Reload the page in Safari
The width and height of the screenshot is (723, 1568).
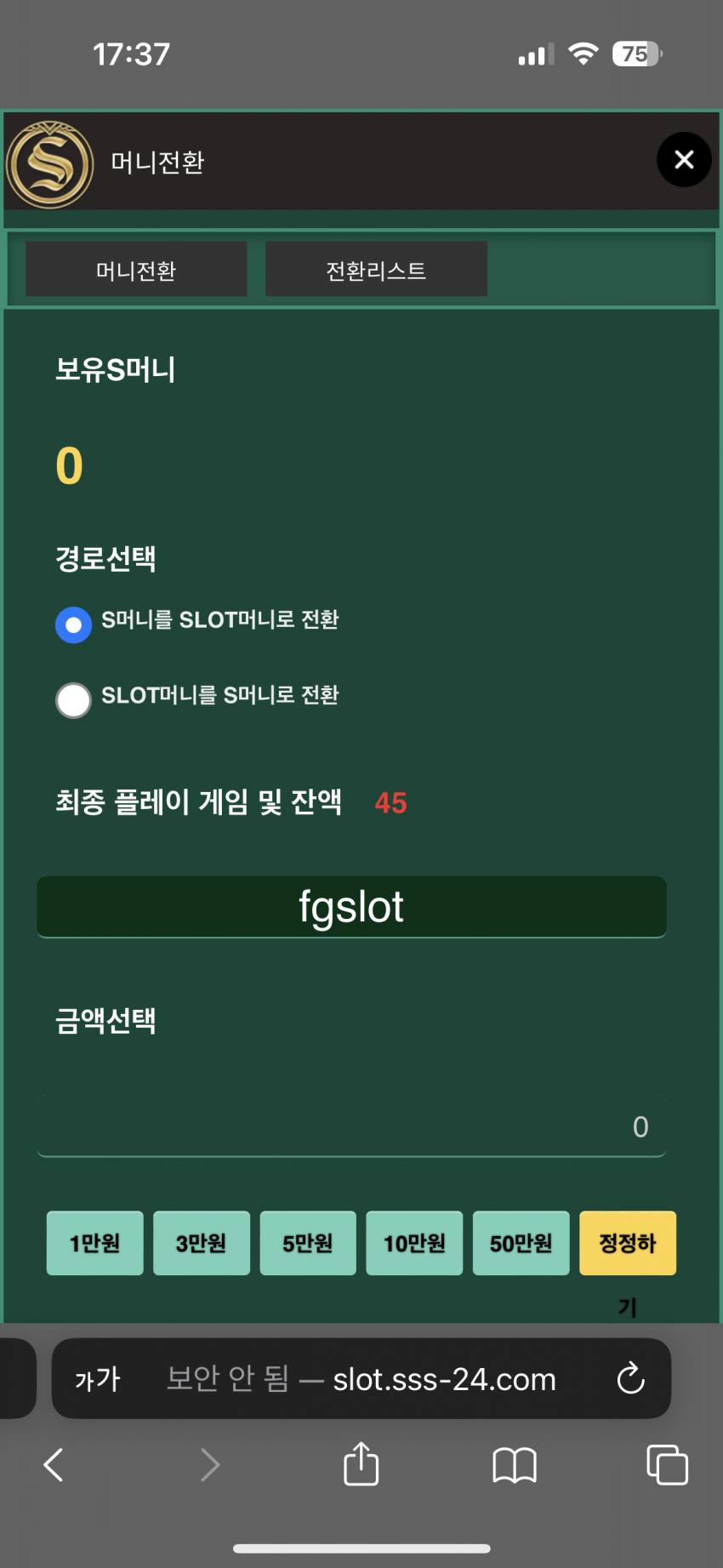click(x=630, y=1378)
